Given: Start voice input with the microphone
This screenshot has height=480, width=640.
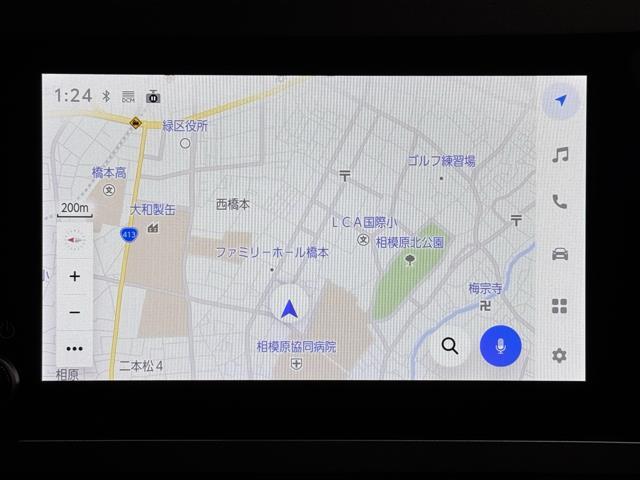Looking at the screenshot, I should coord(500,346).
